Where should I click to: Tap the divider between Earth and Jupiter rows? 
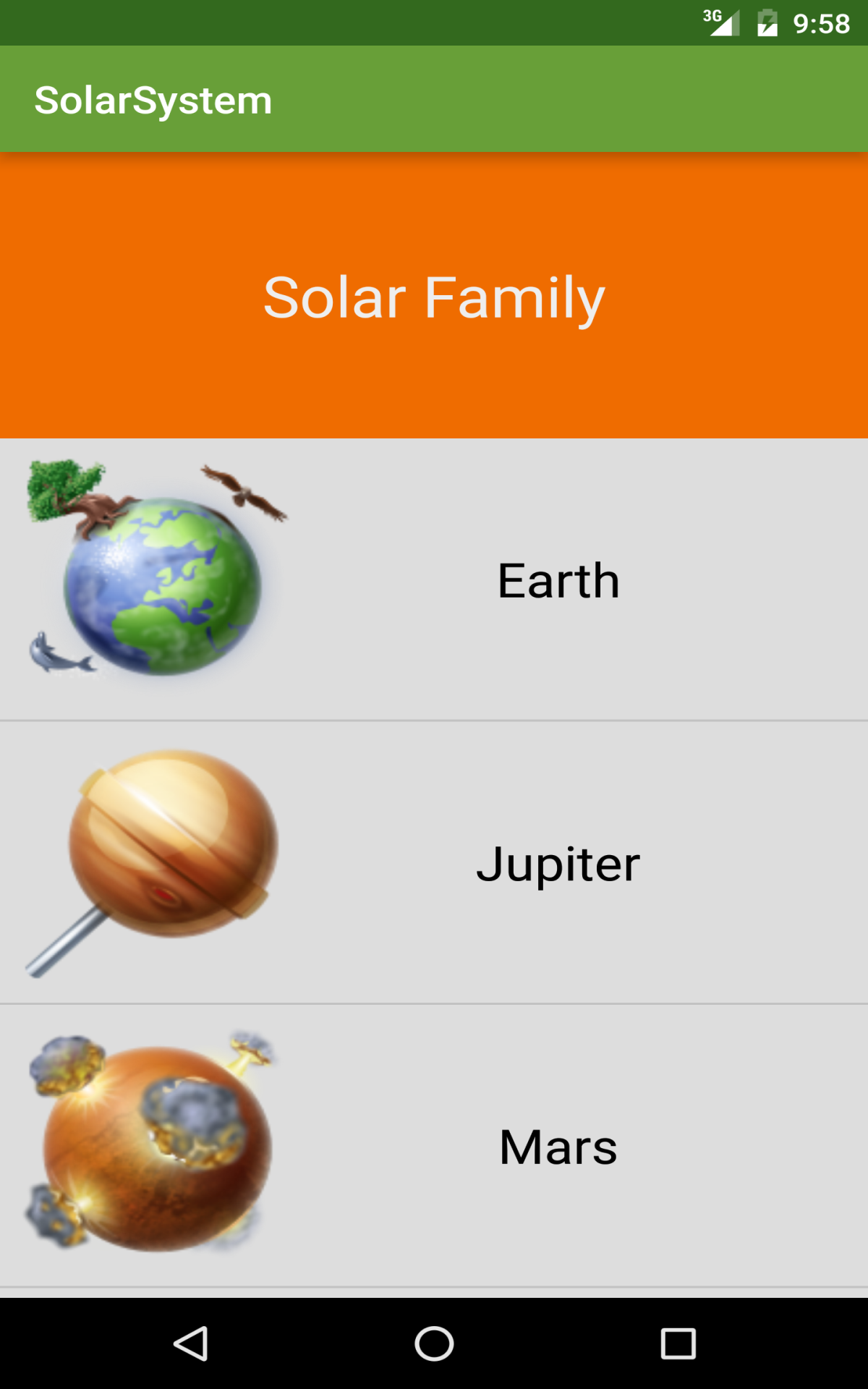pyautogui.click(x=434, y=718)
